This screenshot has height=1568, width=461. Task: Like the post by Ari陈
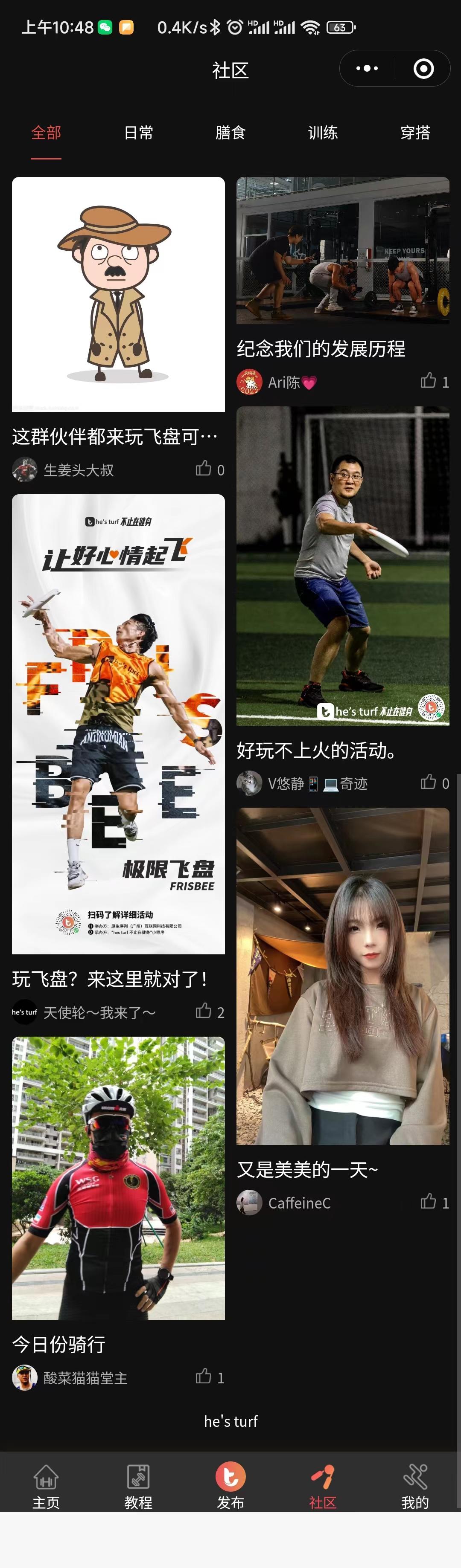click(429, 381)
